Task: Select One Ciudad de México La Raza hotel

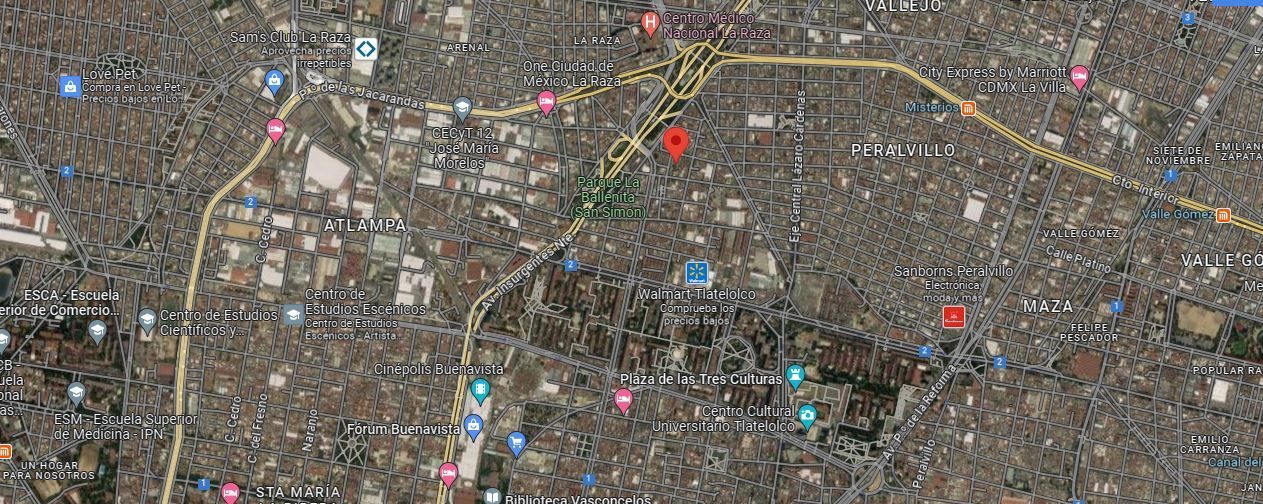Action: pos(546,101)
